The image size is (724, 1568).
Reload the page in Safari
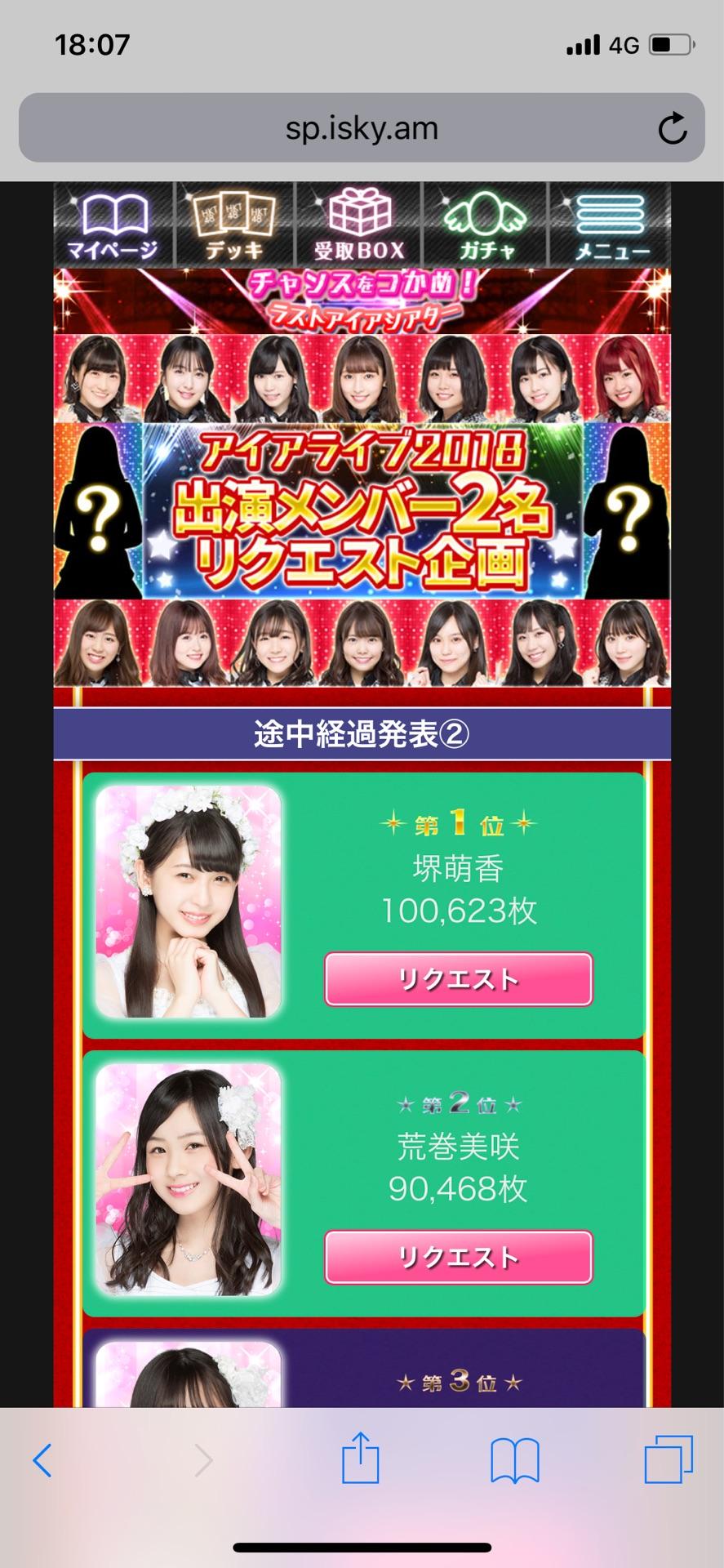pos(673,128)
